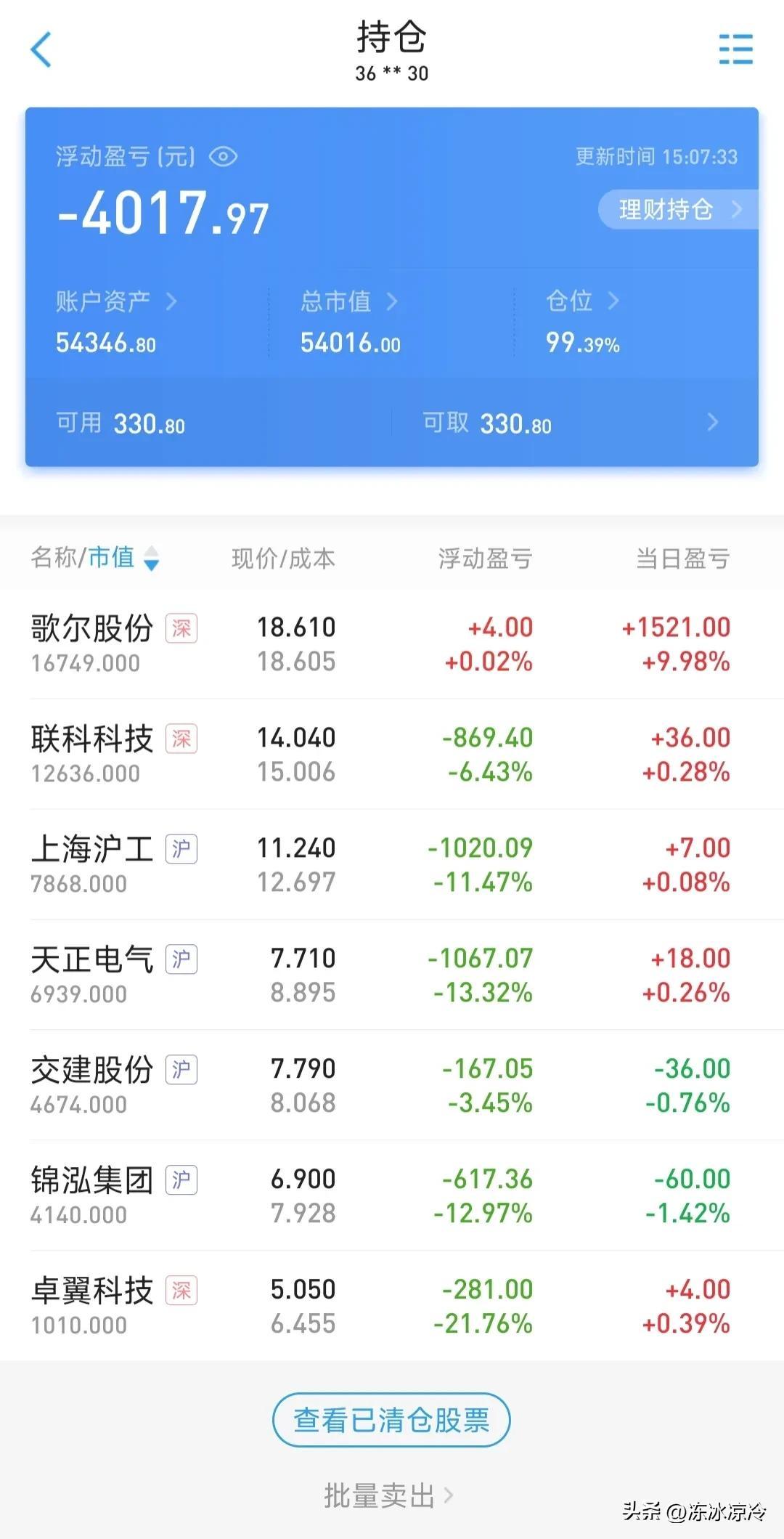Hide floating profit/loss with the eye icon
Viewport: 784px width, 1539px height.
click(x=223, y=156)
